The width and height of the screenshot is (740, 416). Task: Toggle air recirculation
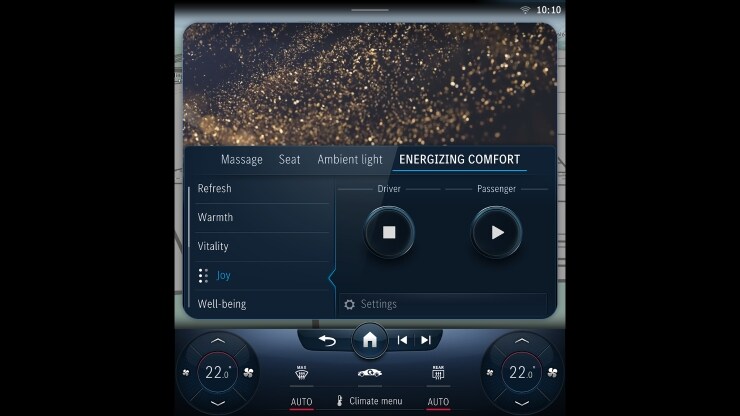(x=370, y=374)
